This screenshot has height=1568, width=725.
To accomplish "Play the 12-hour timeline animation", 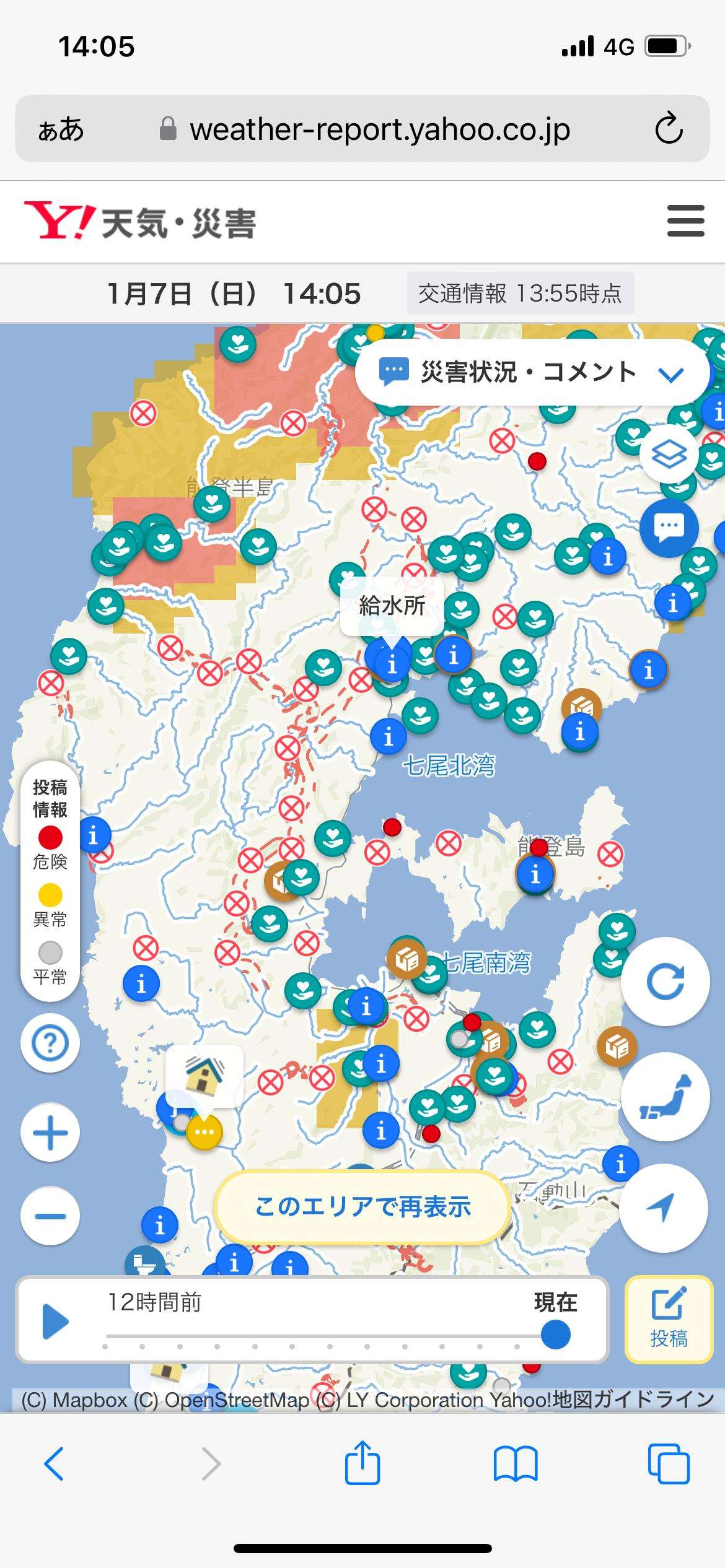I will [56, 1322].
